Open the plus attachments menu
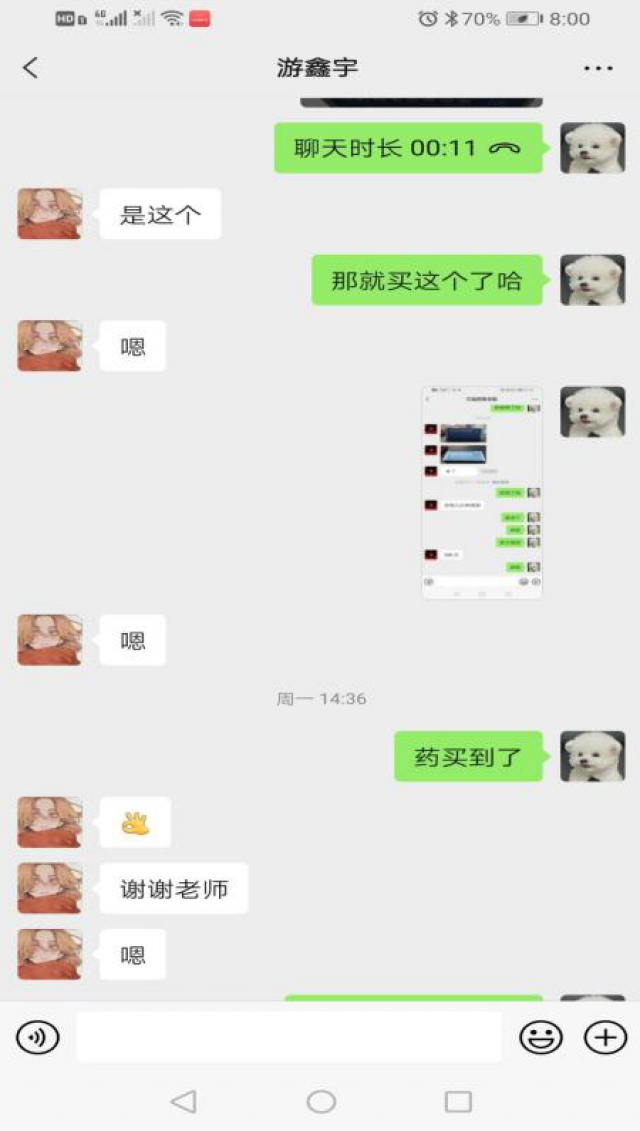 coord(605,1038)
